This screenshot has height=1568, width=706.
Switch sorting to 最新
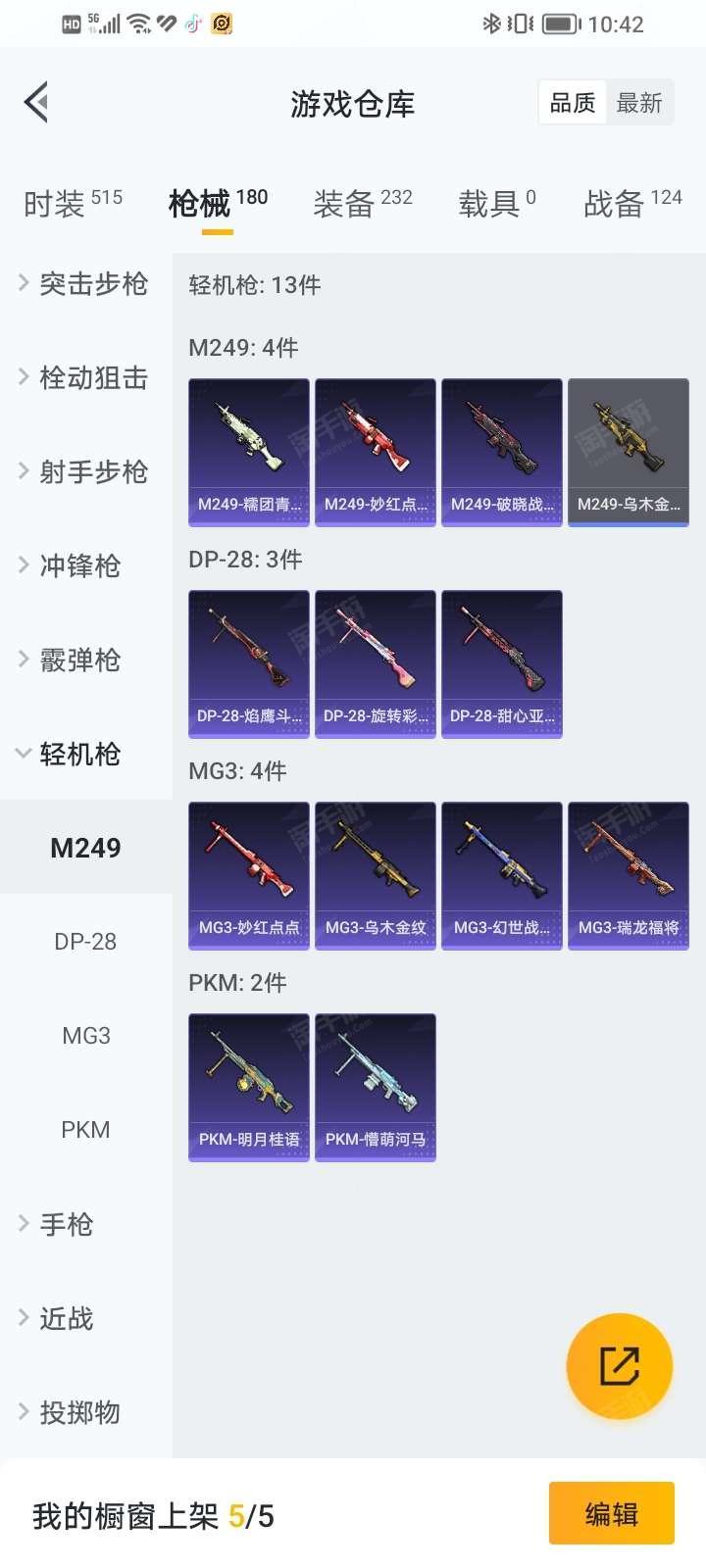(x=639, y=102)
